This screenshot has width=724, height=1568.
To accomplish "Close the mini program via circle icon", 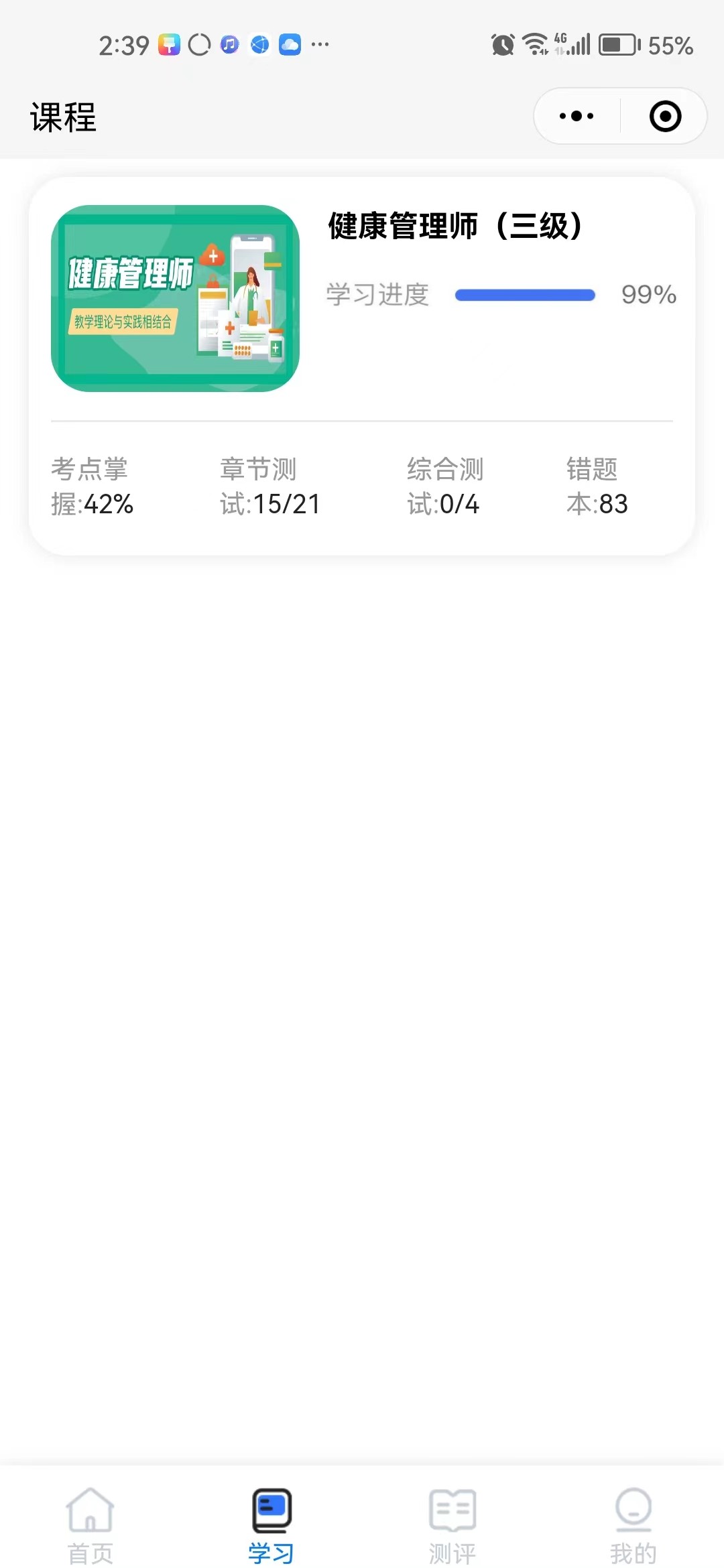I will [665, 116].
